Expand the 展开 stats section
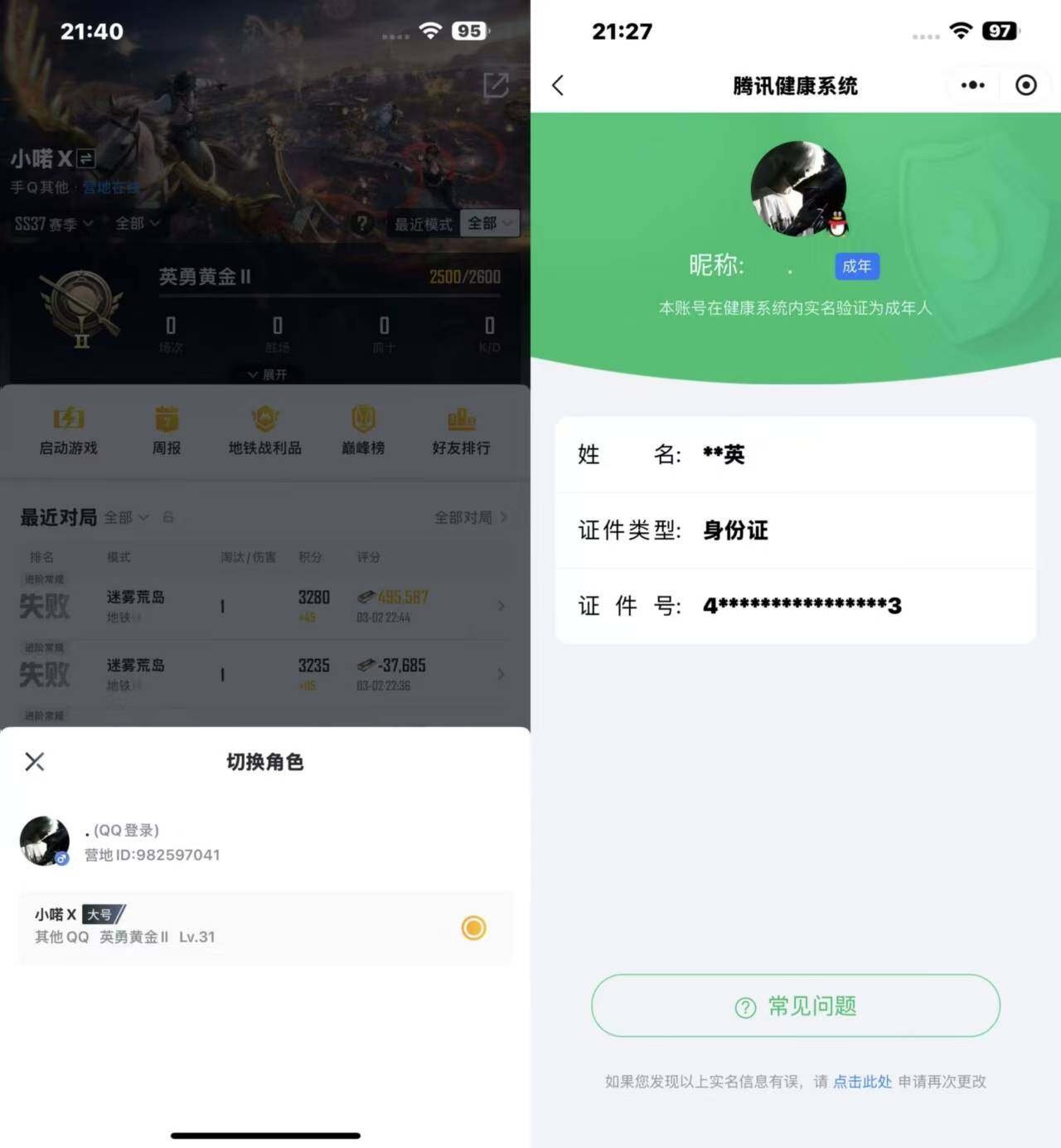 point(265,375)
